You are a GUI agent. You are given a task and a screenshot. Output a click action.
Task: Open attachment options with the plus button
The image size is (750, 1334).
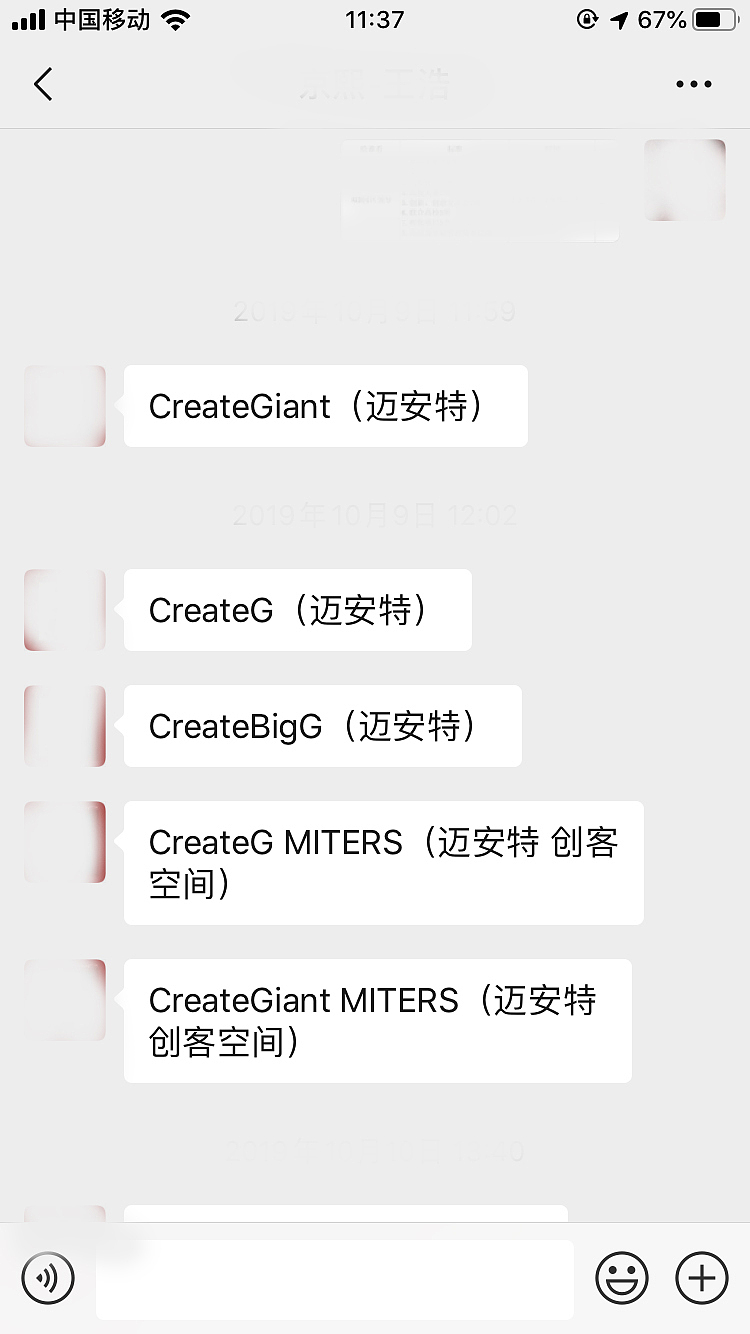(701, 1278)
